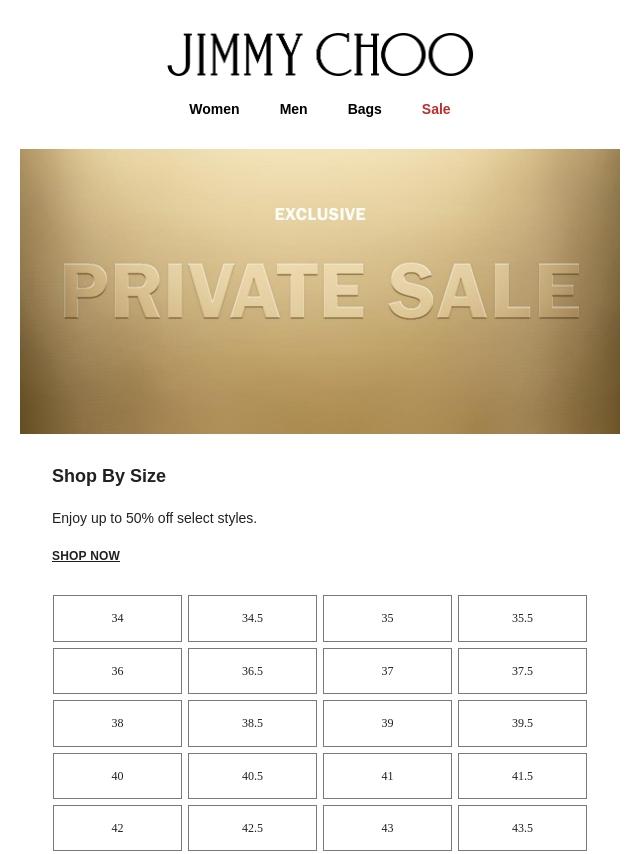This screenshot has width=640, height=854.
Task: Choose size 34.5
Action: pyautogui.click(x=252, y=618)
